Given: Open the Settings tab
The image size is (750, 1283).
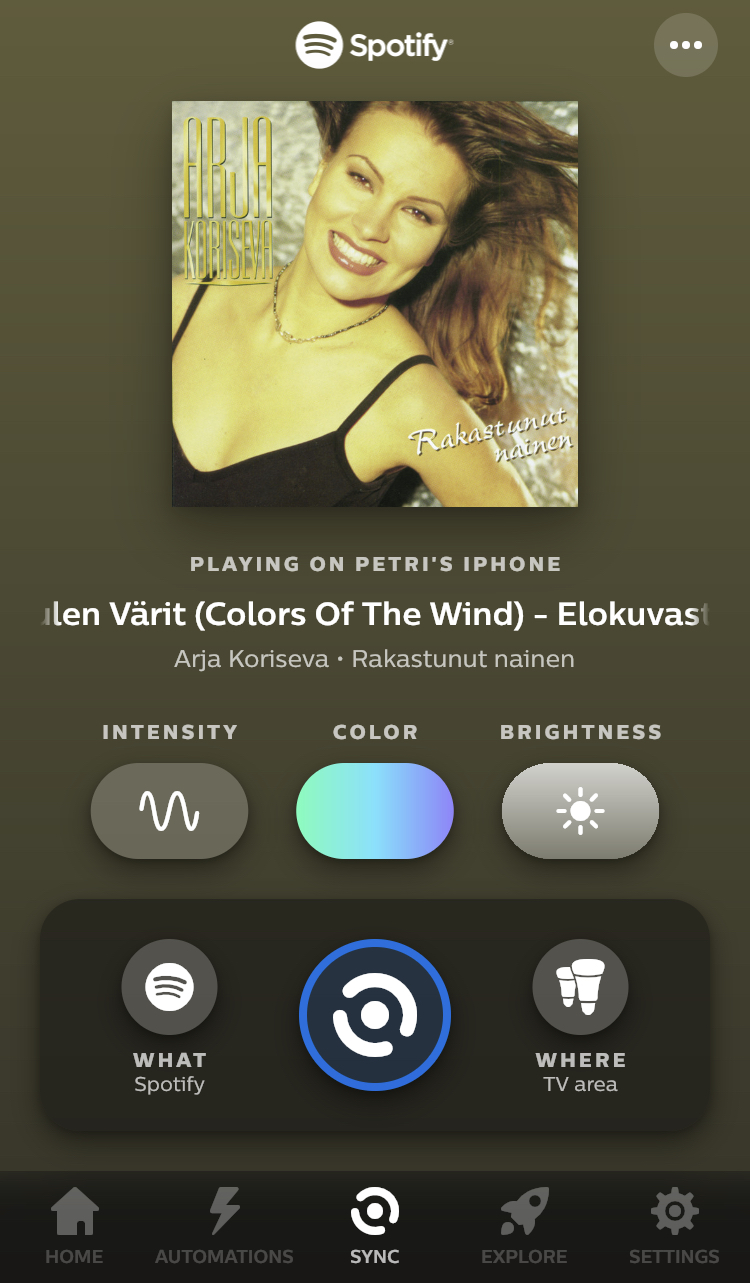Looking at the screenshot, I should [674, 1226].
